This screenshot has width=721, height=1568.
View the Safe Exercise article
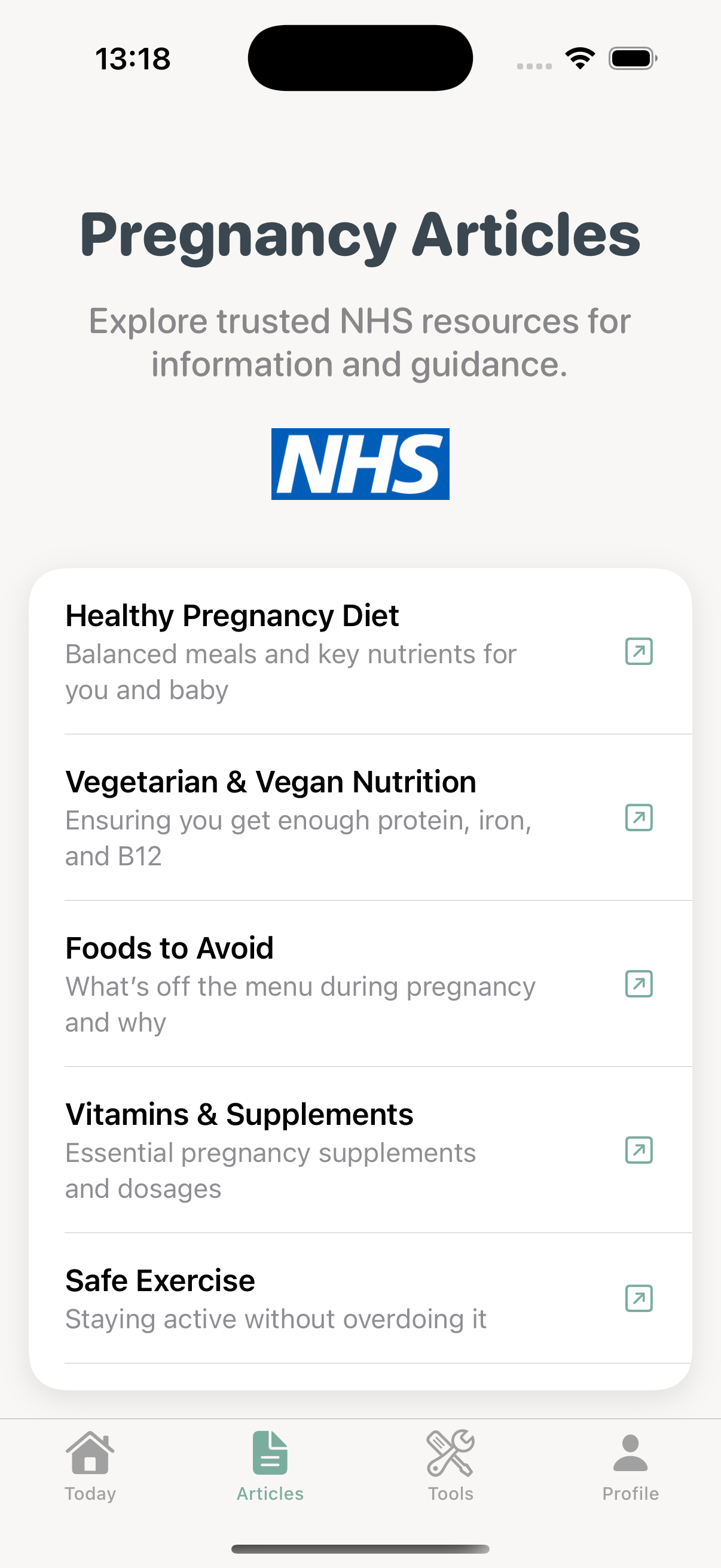[x=359, y=1298]
